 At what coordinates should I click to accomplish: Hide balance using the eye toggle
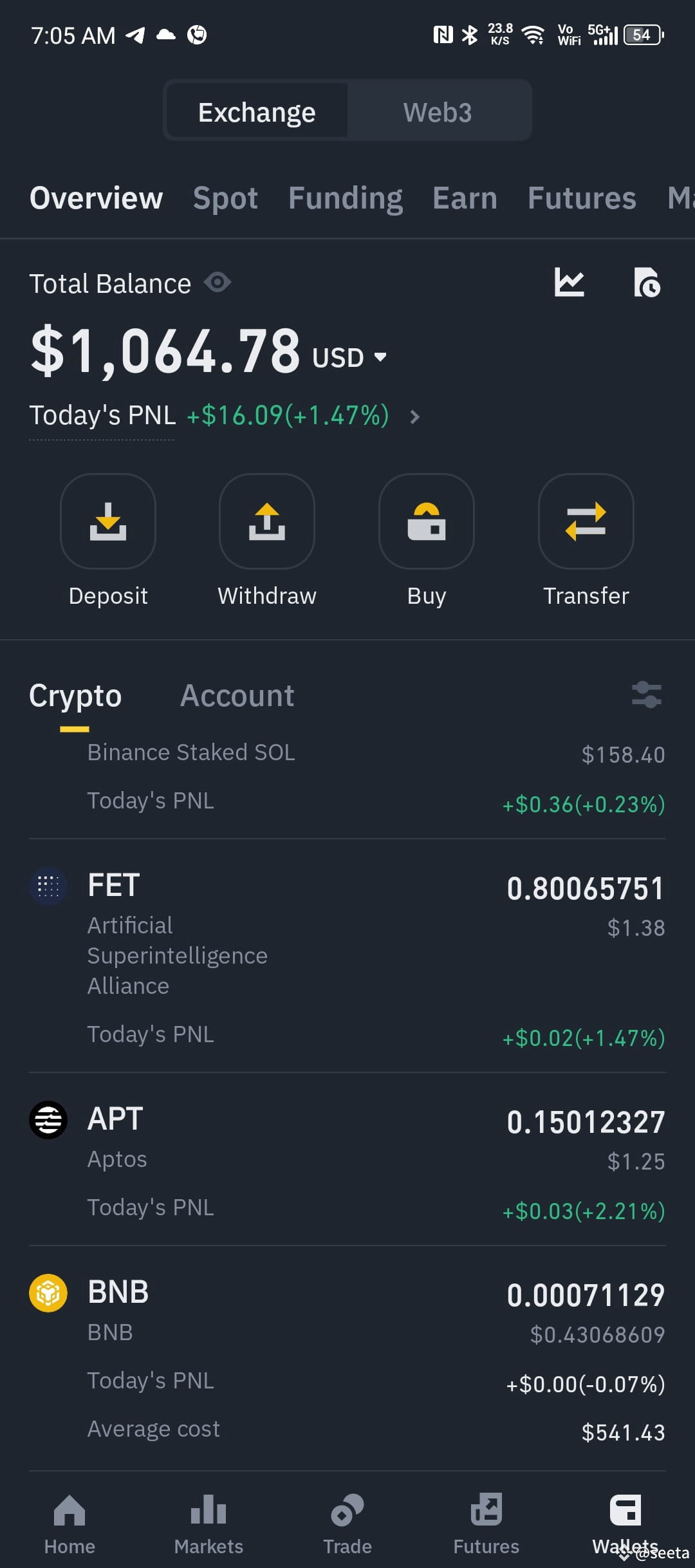(216, 283)
